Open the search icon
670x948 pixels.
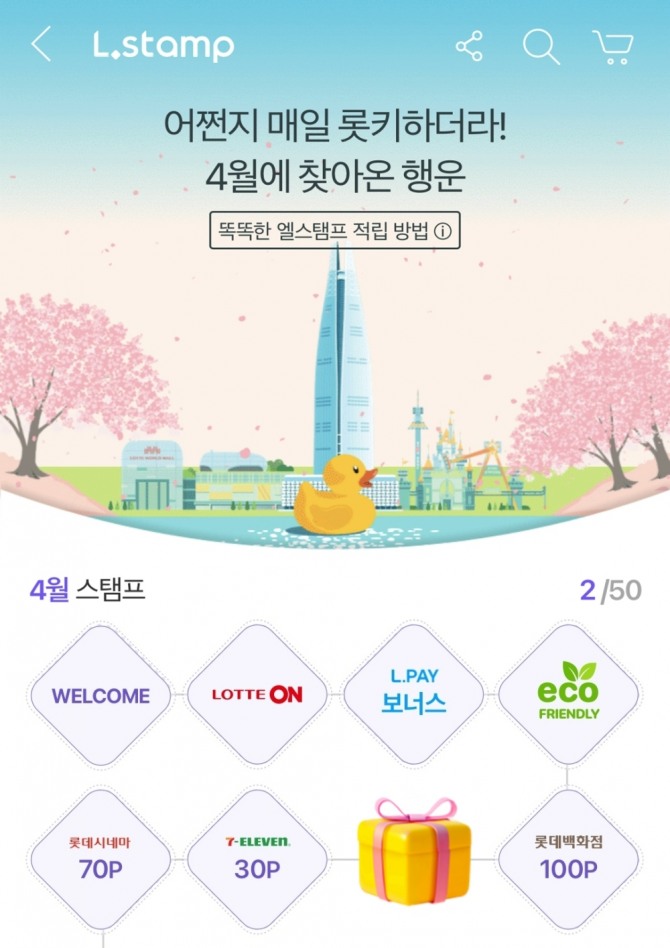[541, 46]
